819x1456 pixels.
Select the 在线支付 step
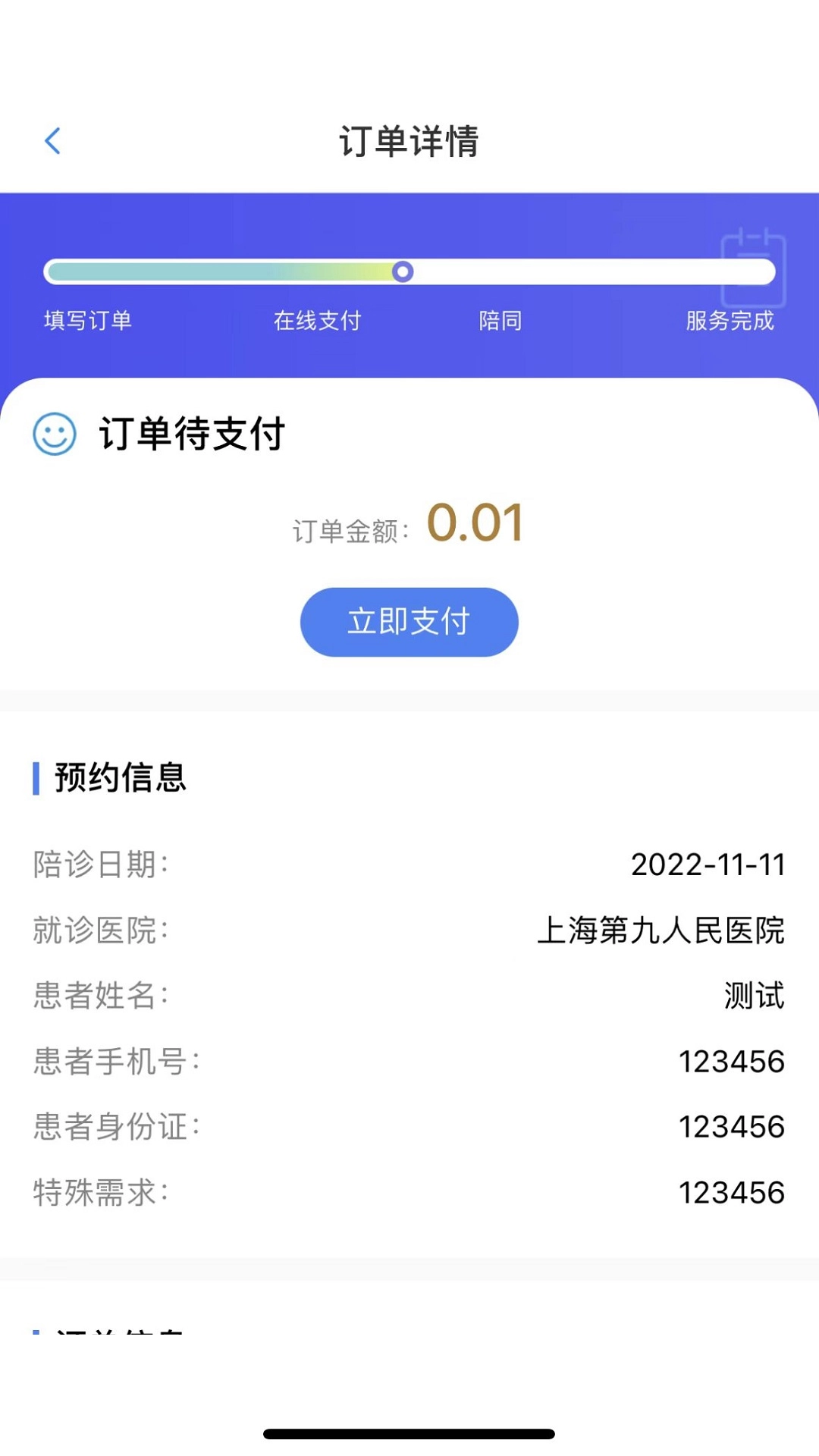318,321
